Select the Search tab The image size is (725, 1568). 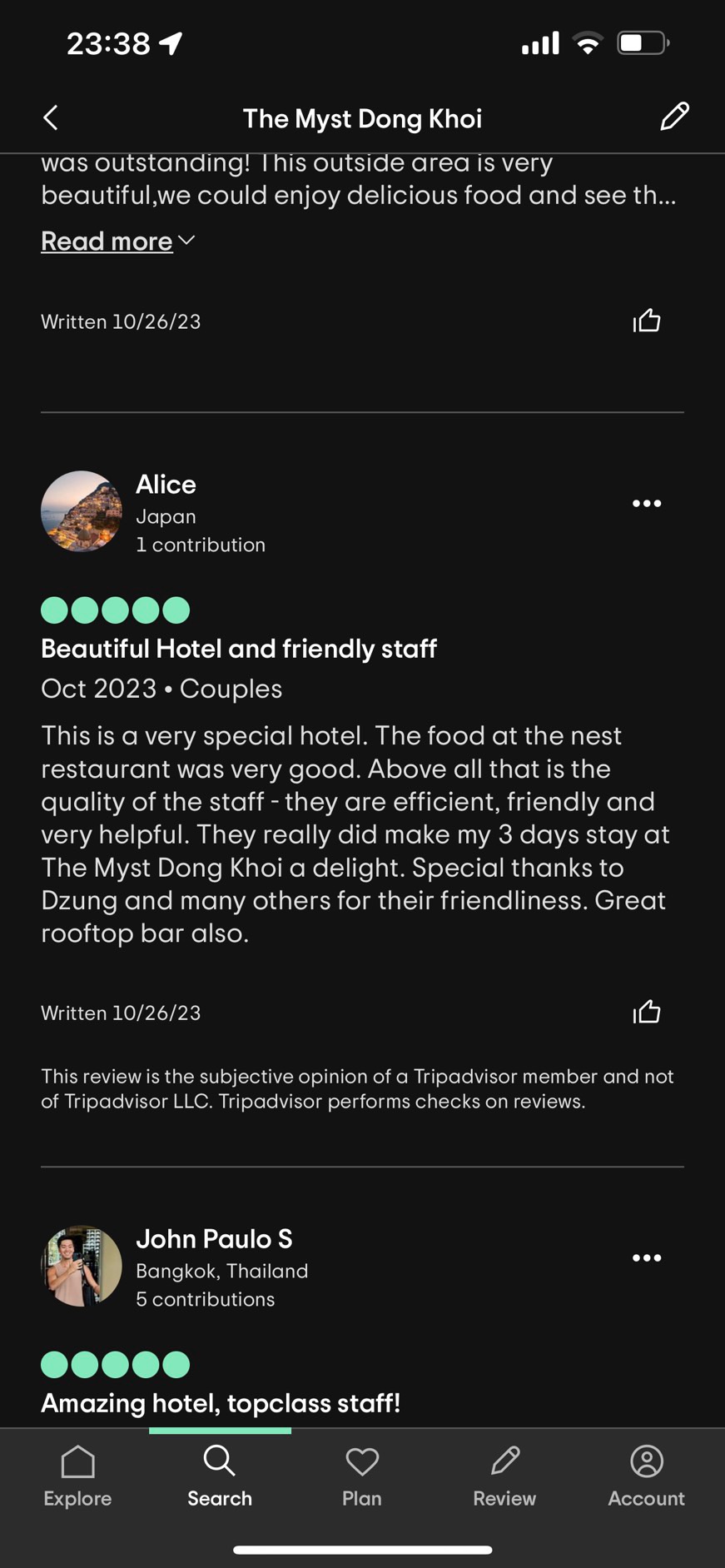coord(220,1476)
